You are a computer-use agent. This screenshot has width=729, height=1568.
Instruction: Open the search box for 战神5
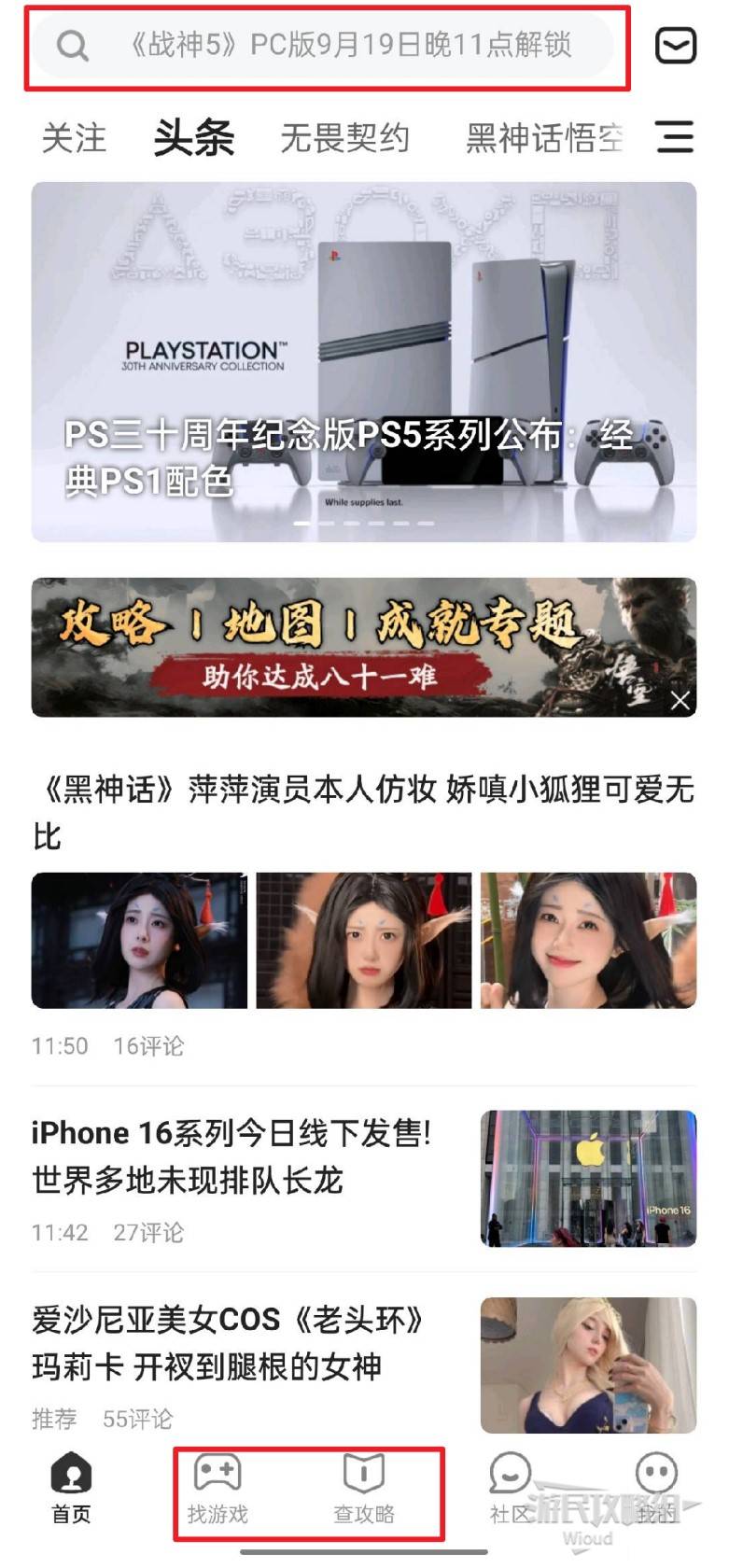click(x=327, y=45)
